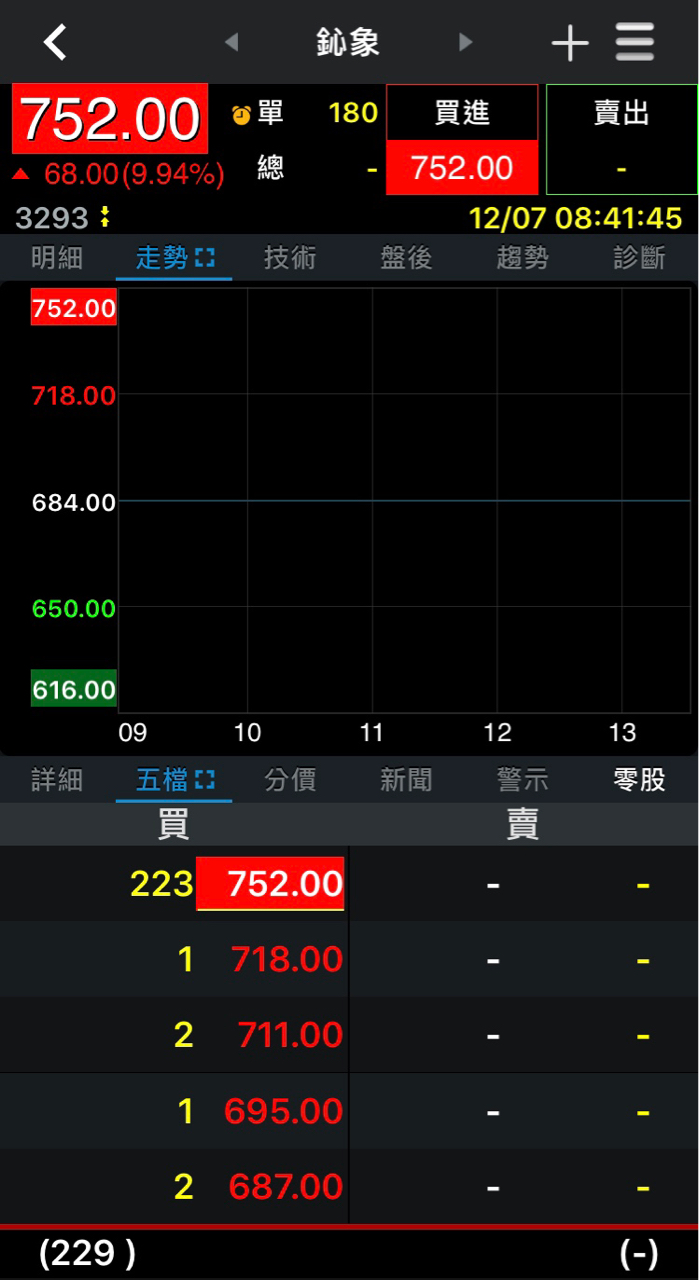Image resolution: width=699 pixels, height=1280 pixels.
Task: Open the 診斷 tab
Action: [639, 258]
